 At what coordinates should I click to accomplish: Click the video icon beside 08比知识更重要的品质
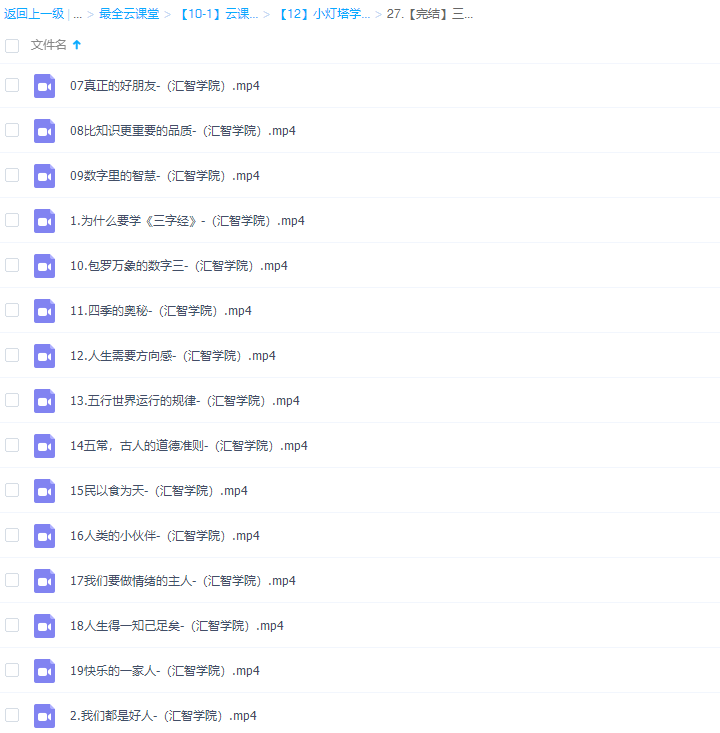[44, 131]
